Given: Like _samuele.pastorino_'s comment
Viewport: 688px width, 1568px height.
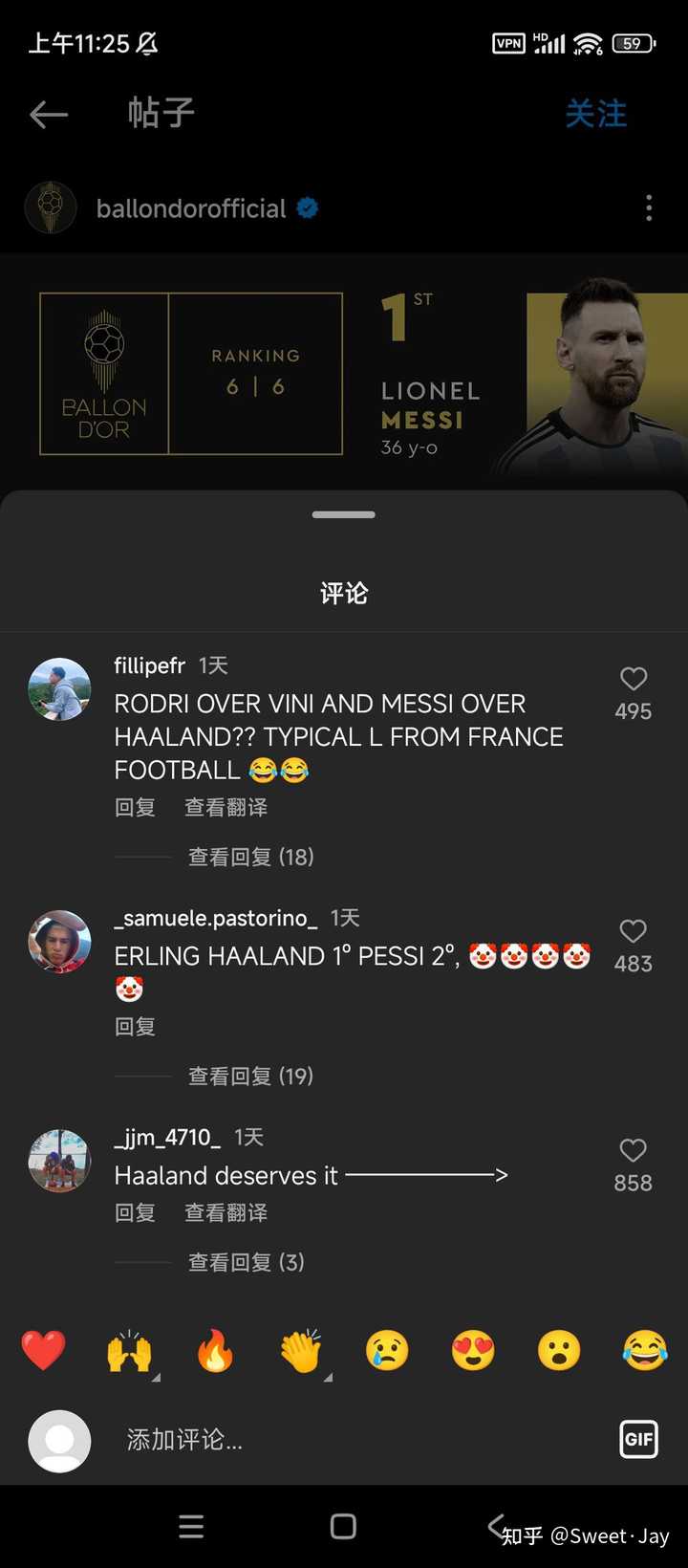Looking at the screenshot, I should point(634,932).
